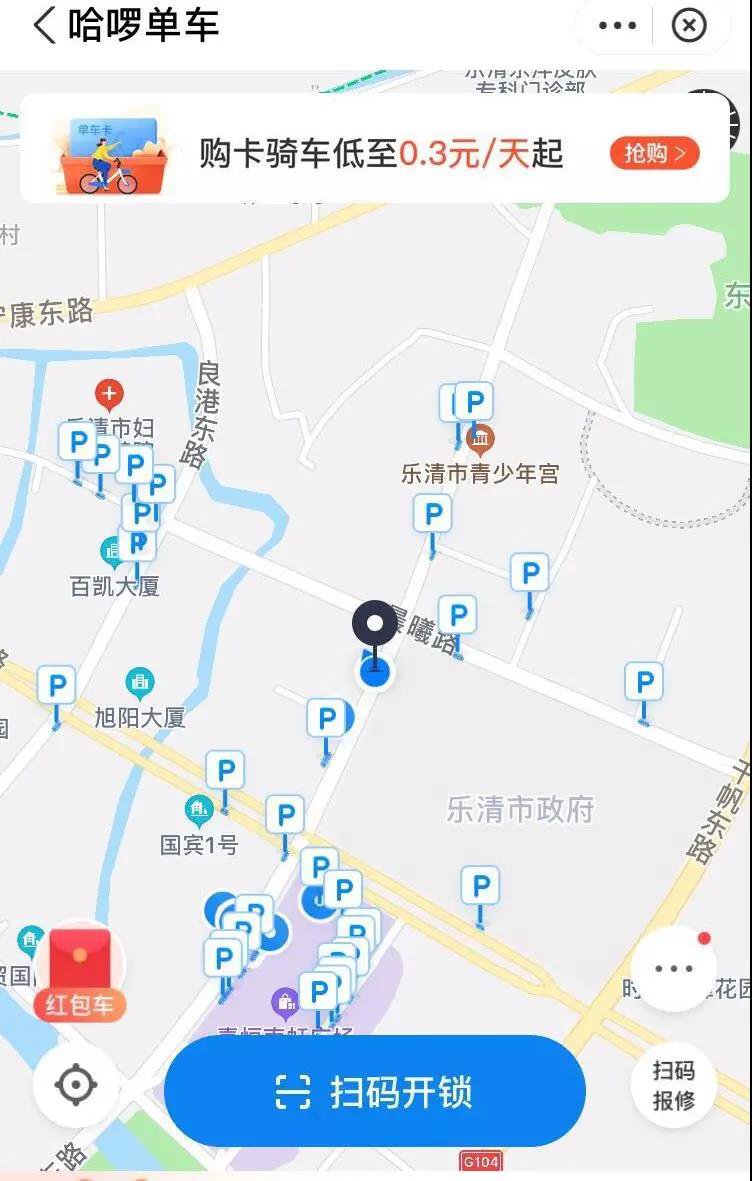Close the 哈啰单车 mini program

[689, 26]
